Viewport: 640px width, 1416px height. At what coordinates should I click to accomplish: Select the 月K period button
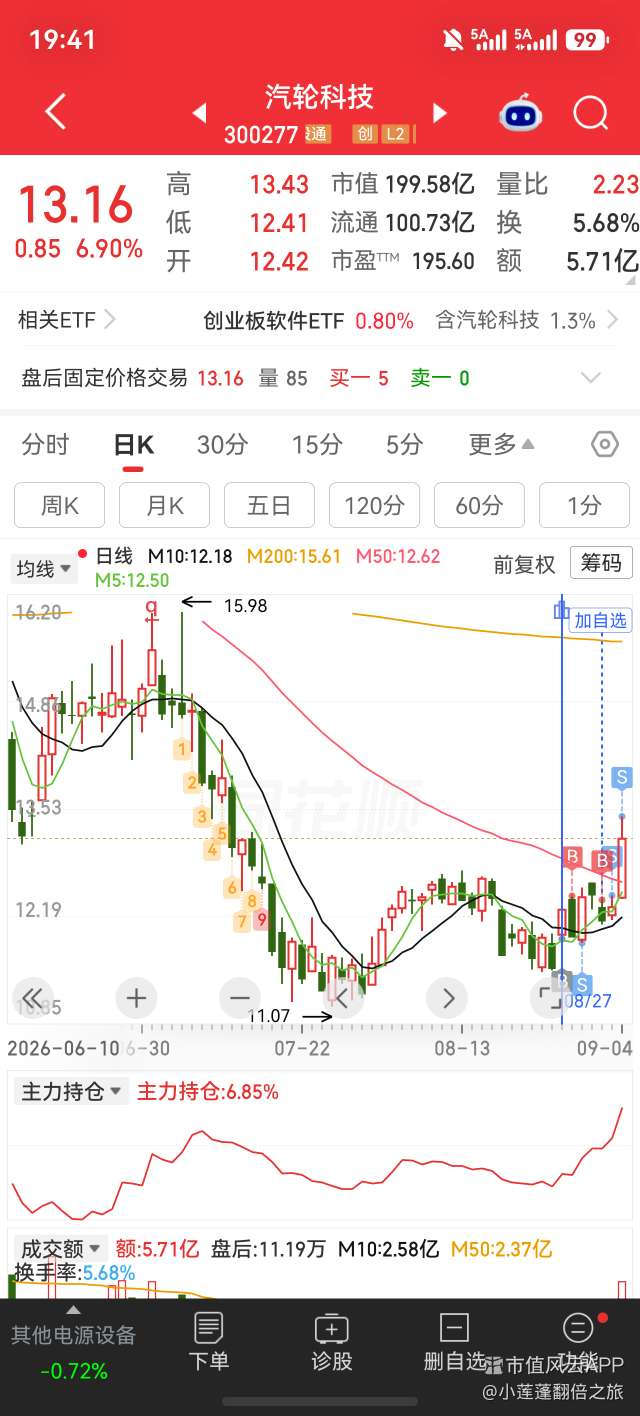pos(164,505)
